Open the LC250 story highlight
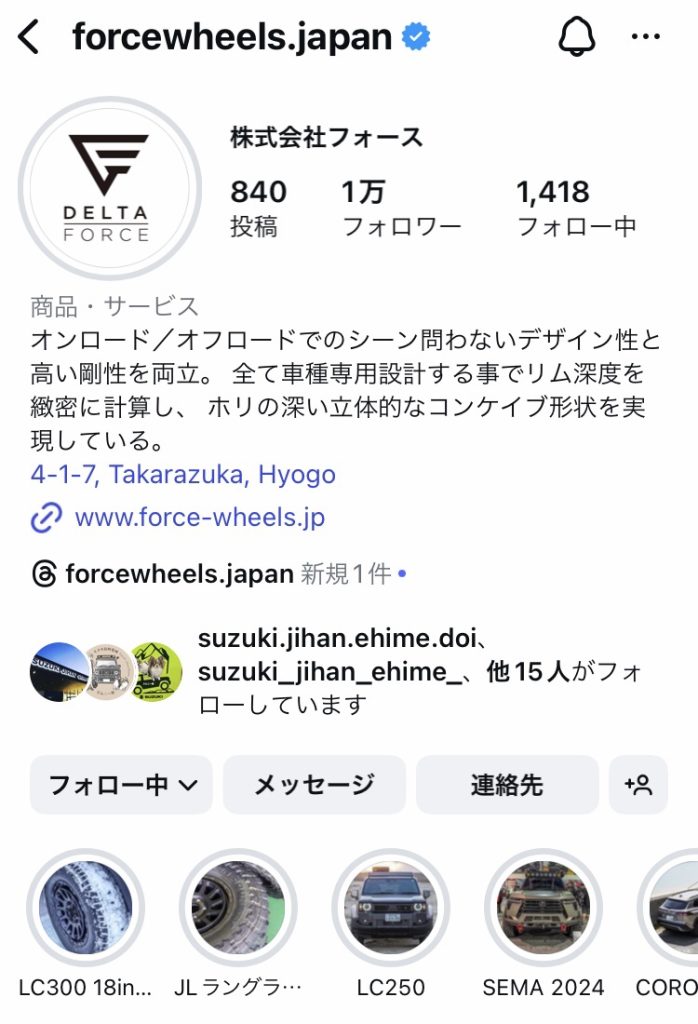 tap(391, 908)
